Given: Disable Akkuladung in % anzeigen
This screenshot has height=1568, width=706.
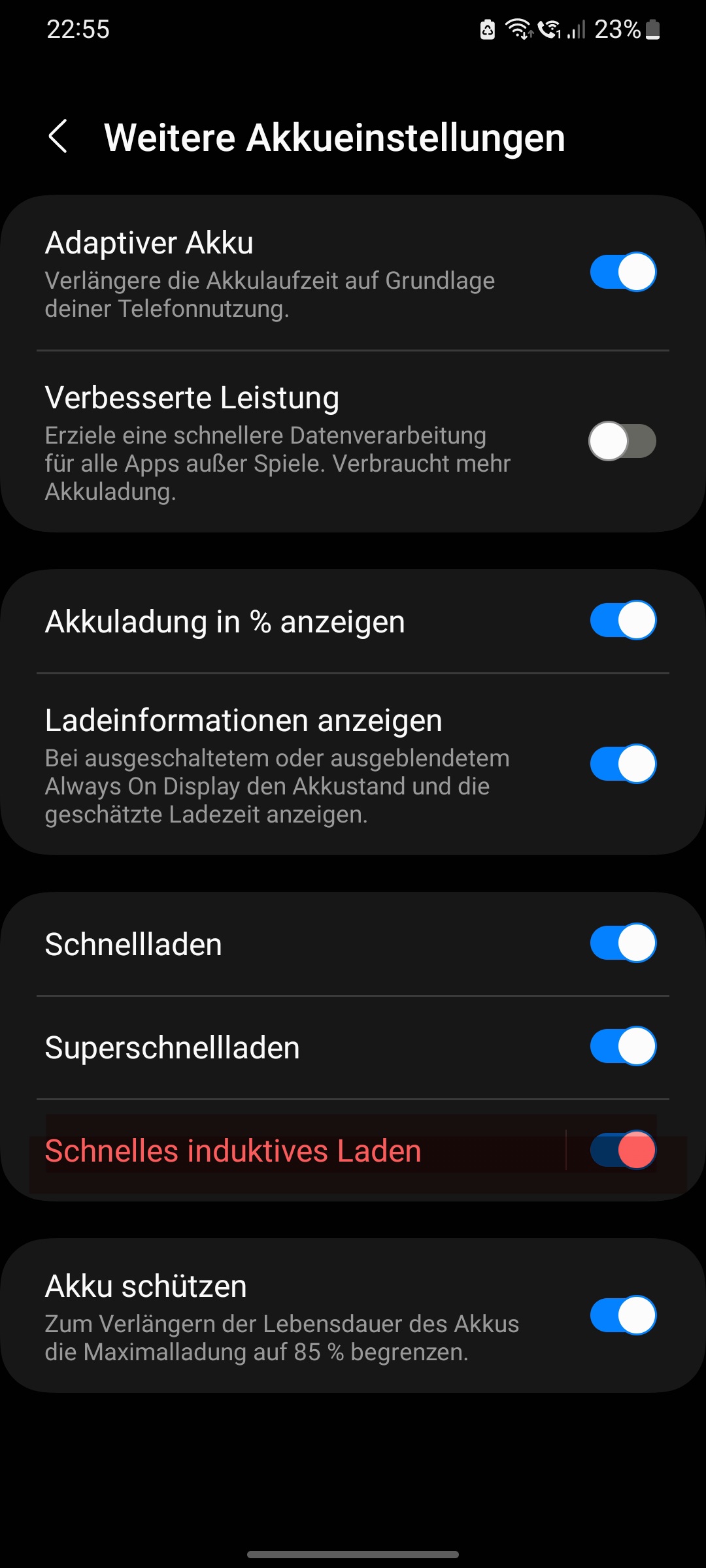Looking at the screenshot, I should [623, 620].
